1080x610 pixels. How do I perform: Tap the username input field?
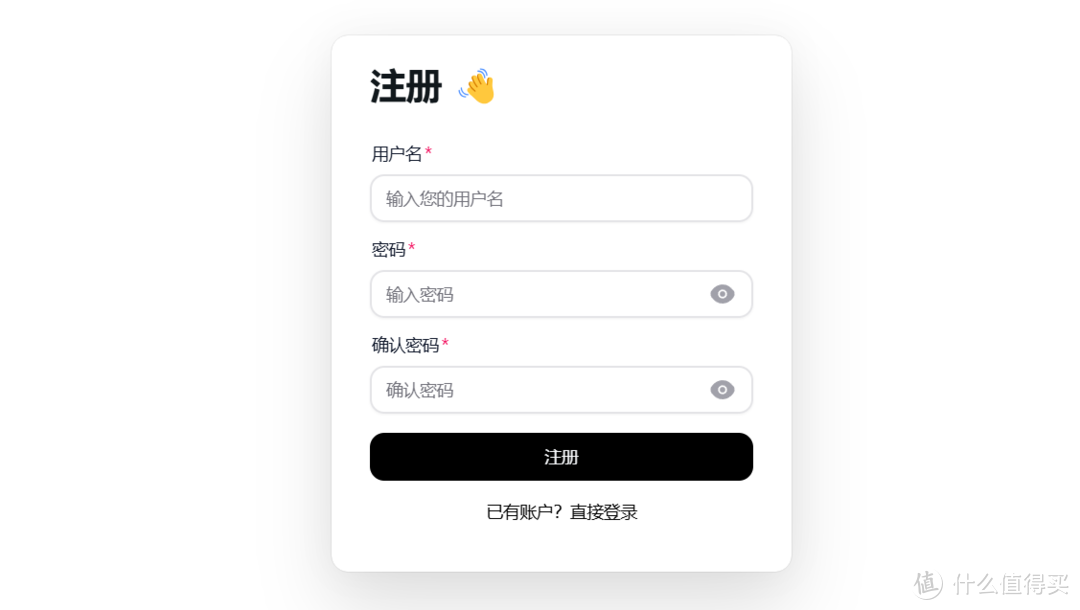pos(560,199)
